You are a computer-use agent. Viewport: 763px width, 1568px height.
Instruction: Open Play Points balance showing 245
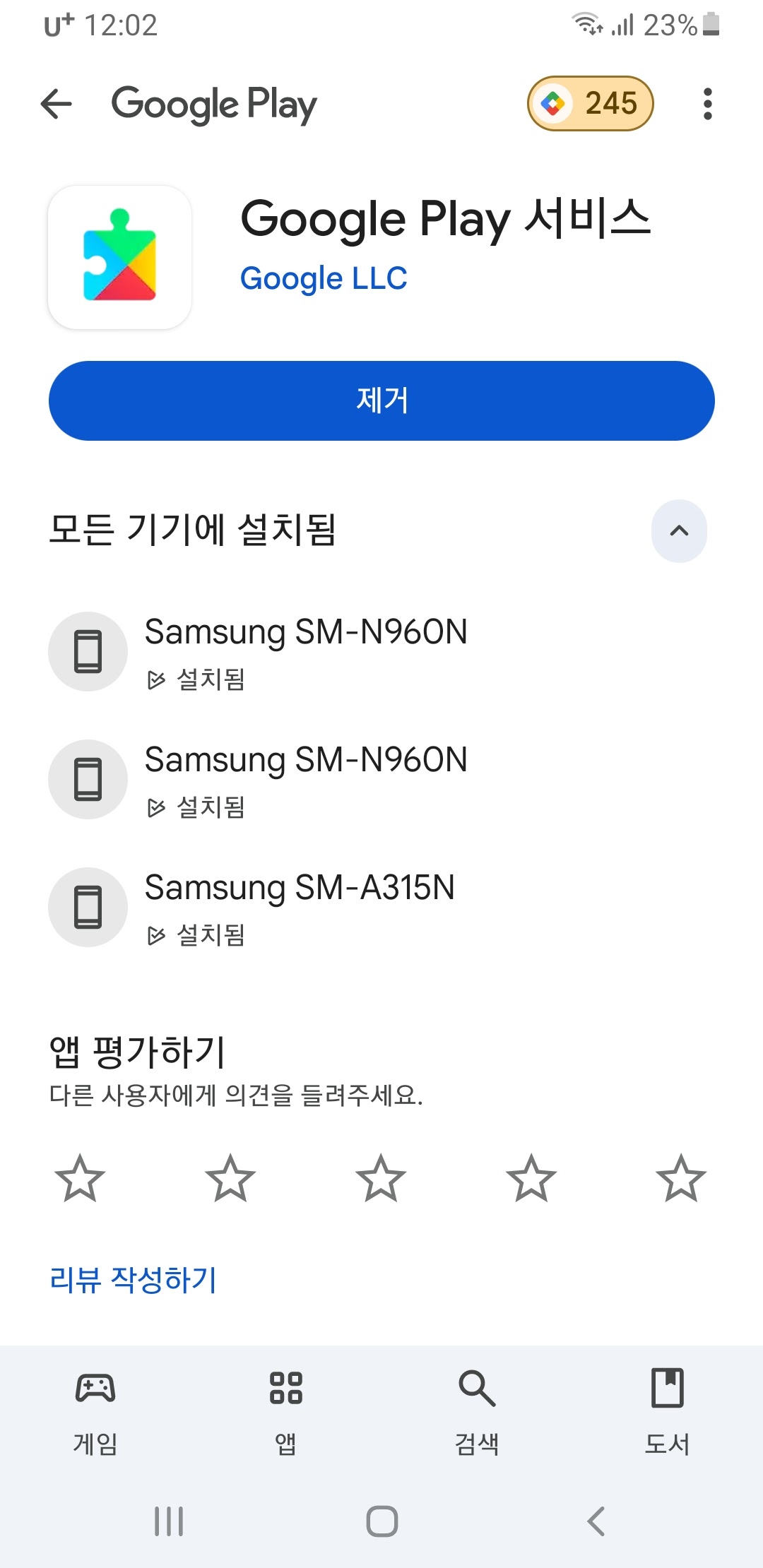click(x=592, y=104)
